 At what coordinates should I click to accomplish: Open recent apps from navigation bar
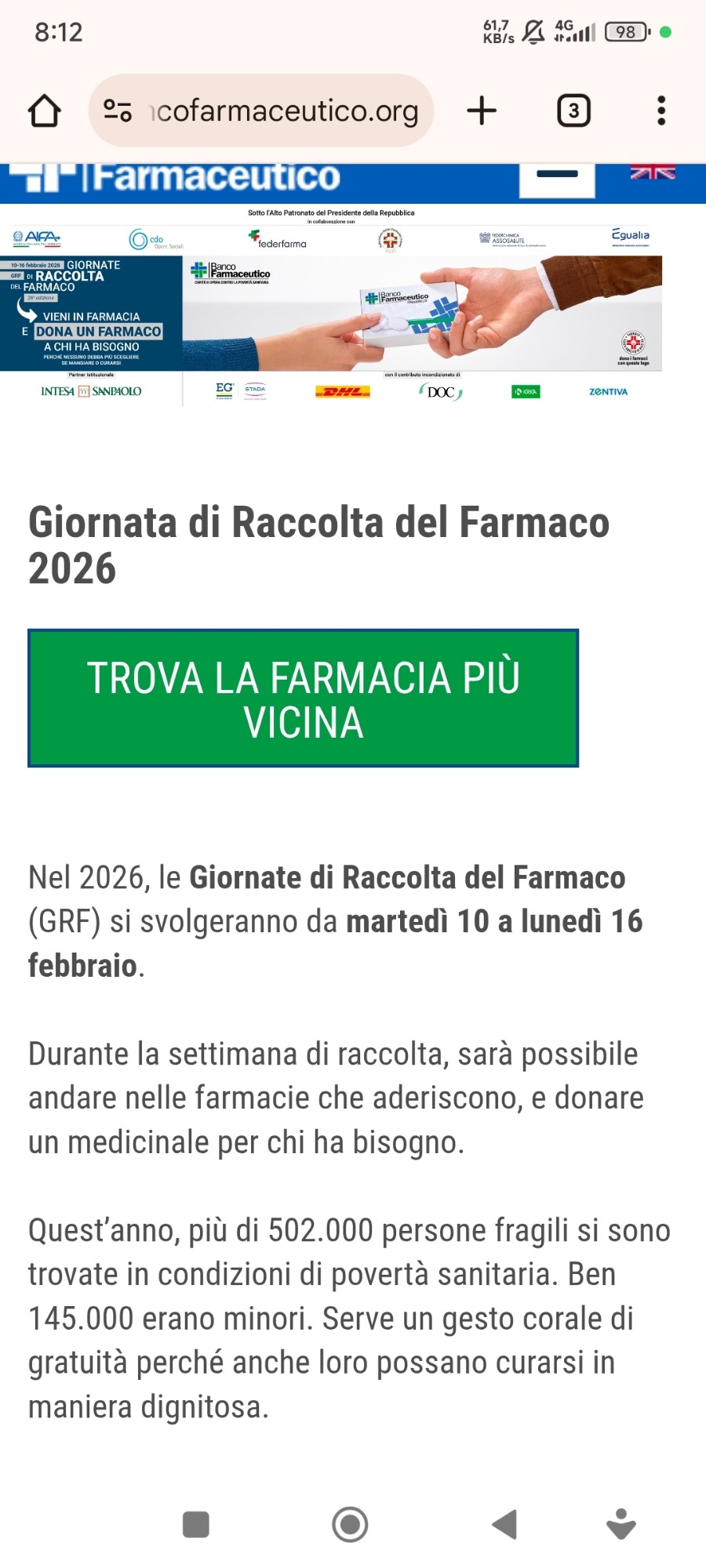(x=195, y=1524)
